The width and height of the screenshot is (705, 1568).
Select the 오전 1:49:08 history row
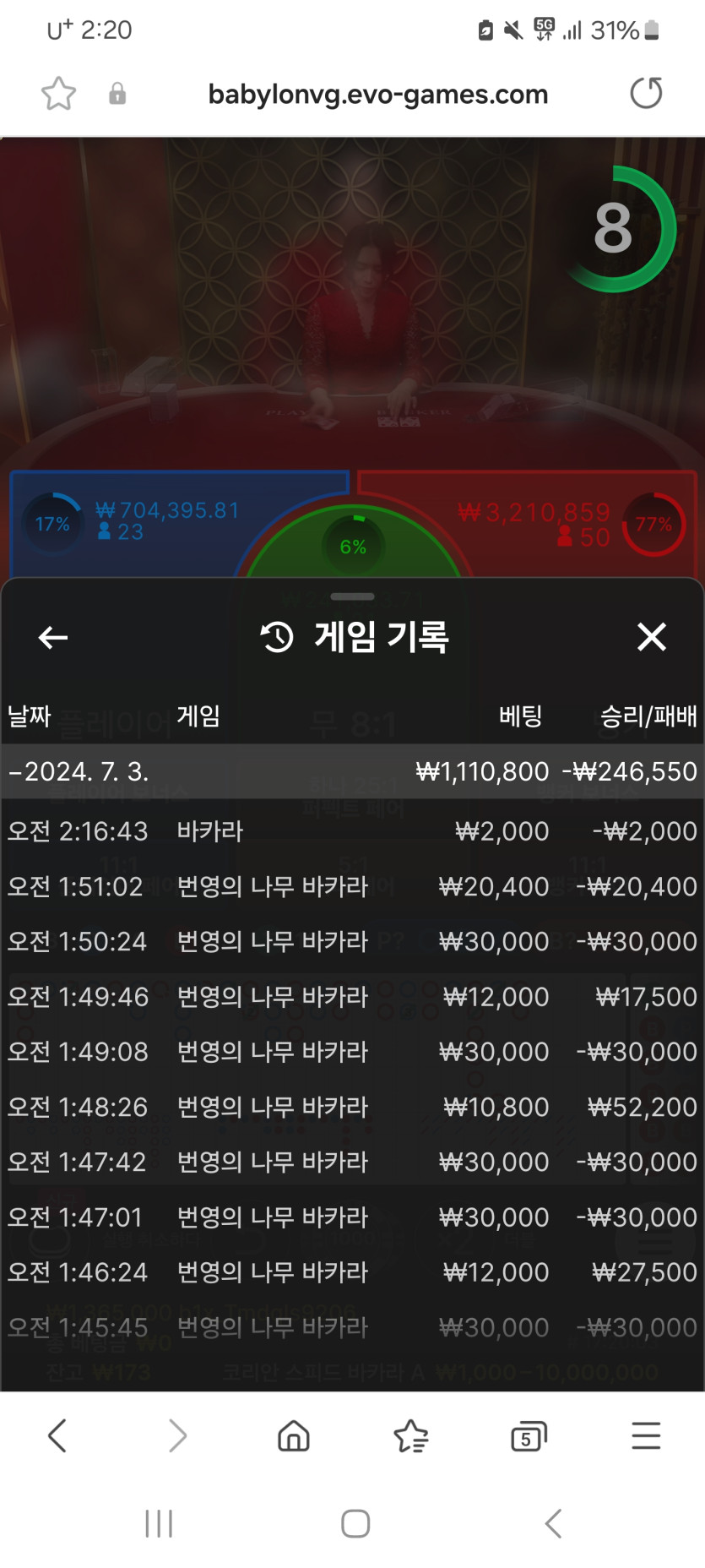pos(352,1052)
